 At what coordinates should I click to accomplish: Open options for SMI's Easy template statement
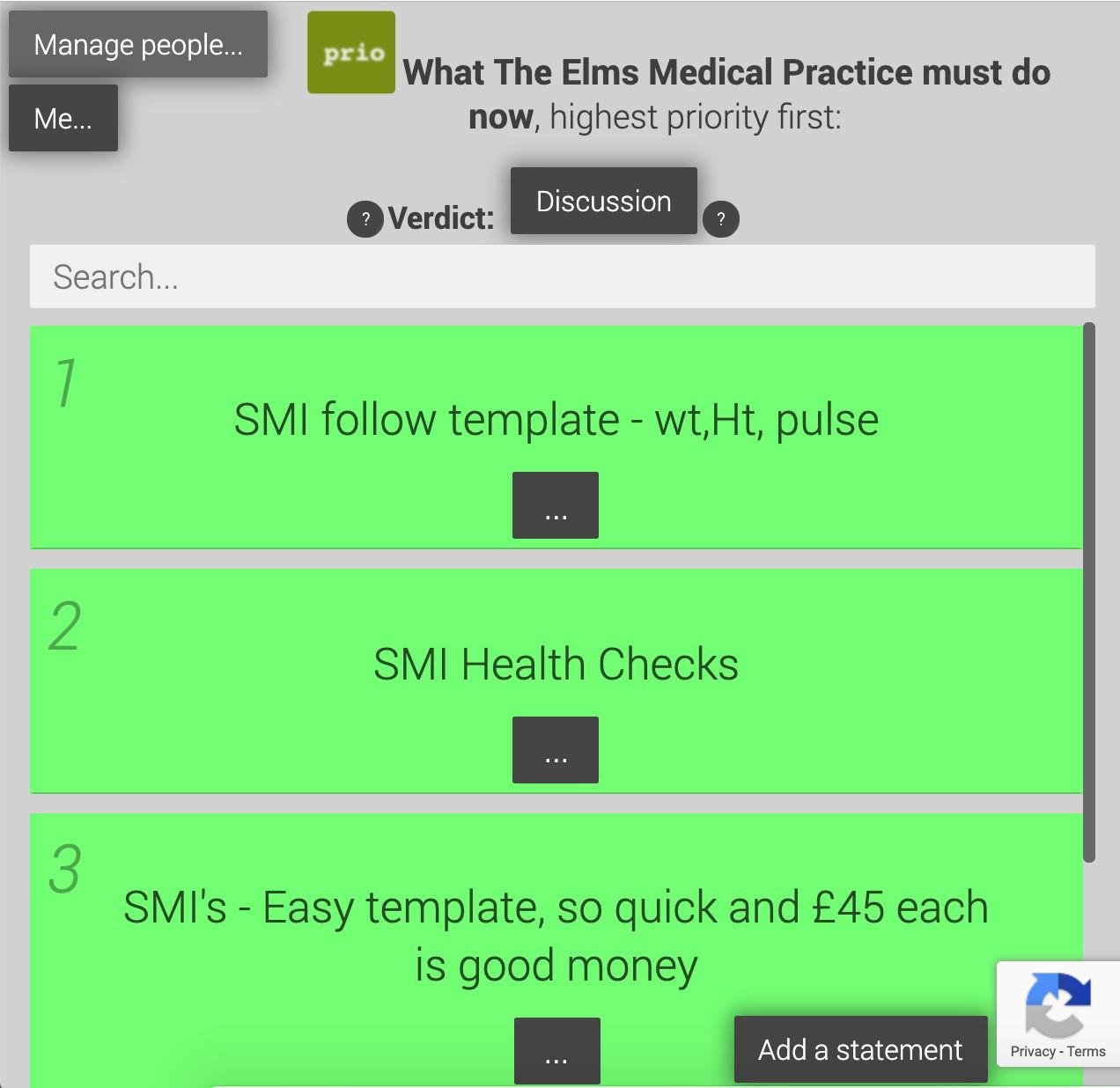[x=556, y=1051]
